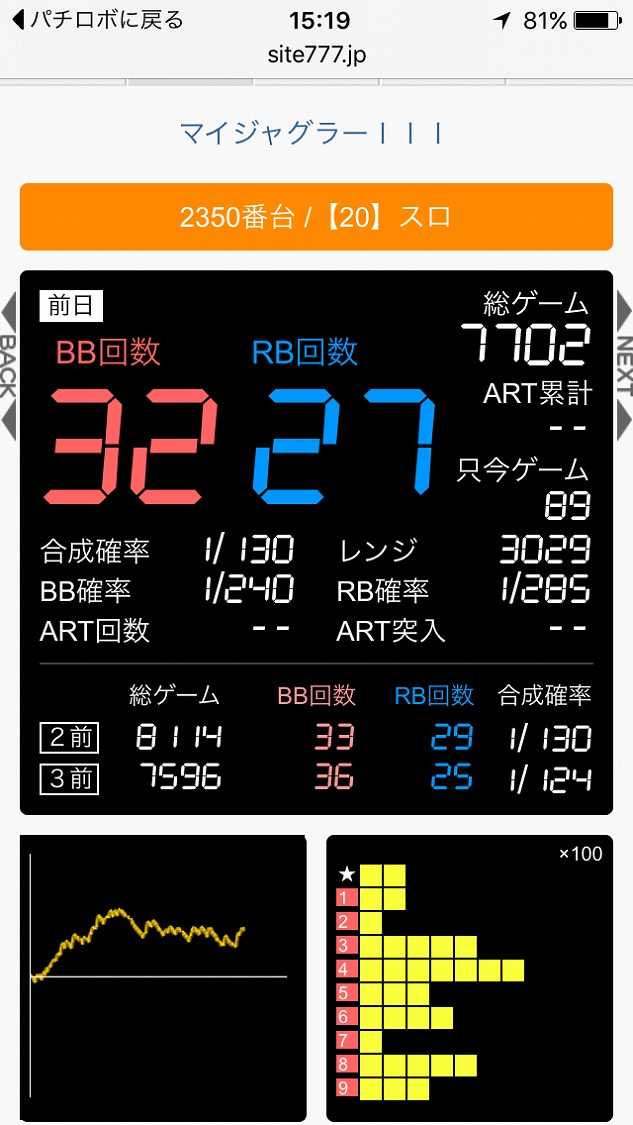This screenshot has width=633, height=1125.
Task: Return to パチロボ app via the back link
Action: [x=95, y=19]
